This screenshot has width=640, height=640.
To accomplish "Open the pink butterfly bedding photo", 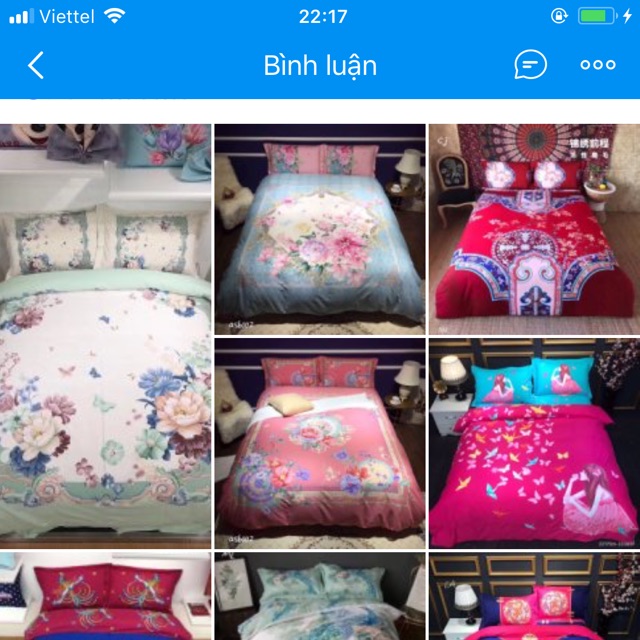I will 534,442.
